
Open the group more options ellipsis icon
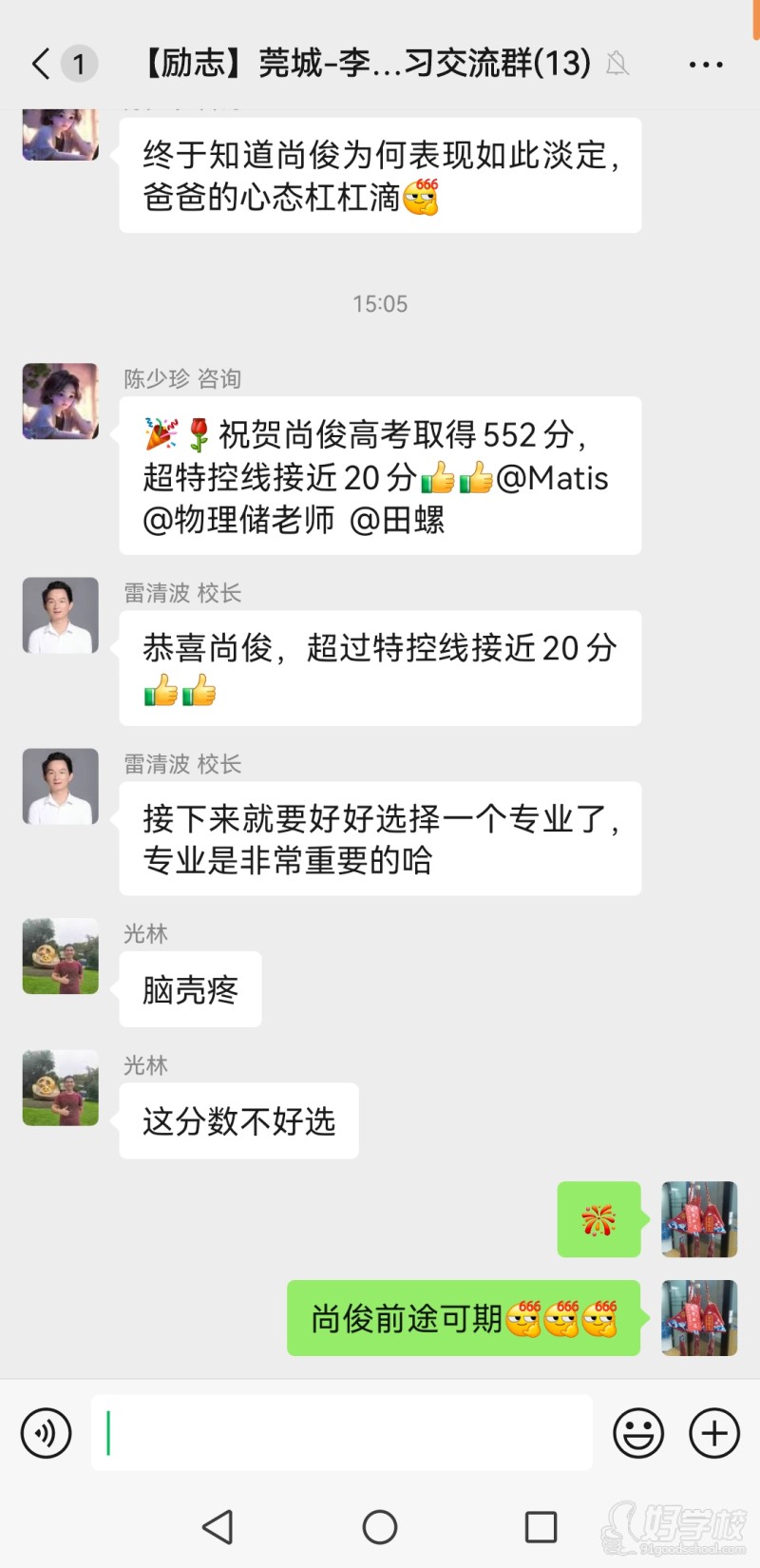(705, 63)
